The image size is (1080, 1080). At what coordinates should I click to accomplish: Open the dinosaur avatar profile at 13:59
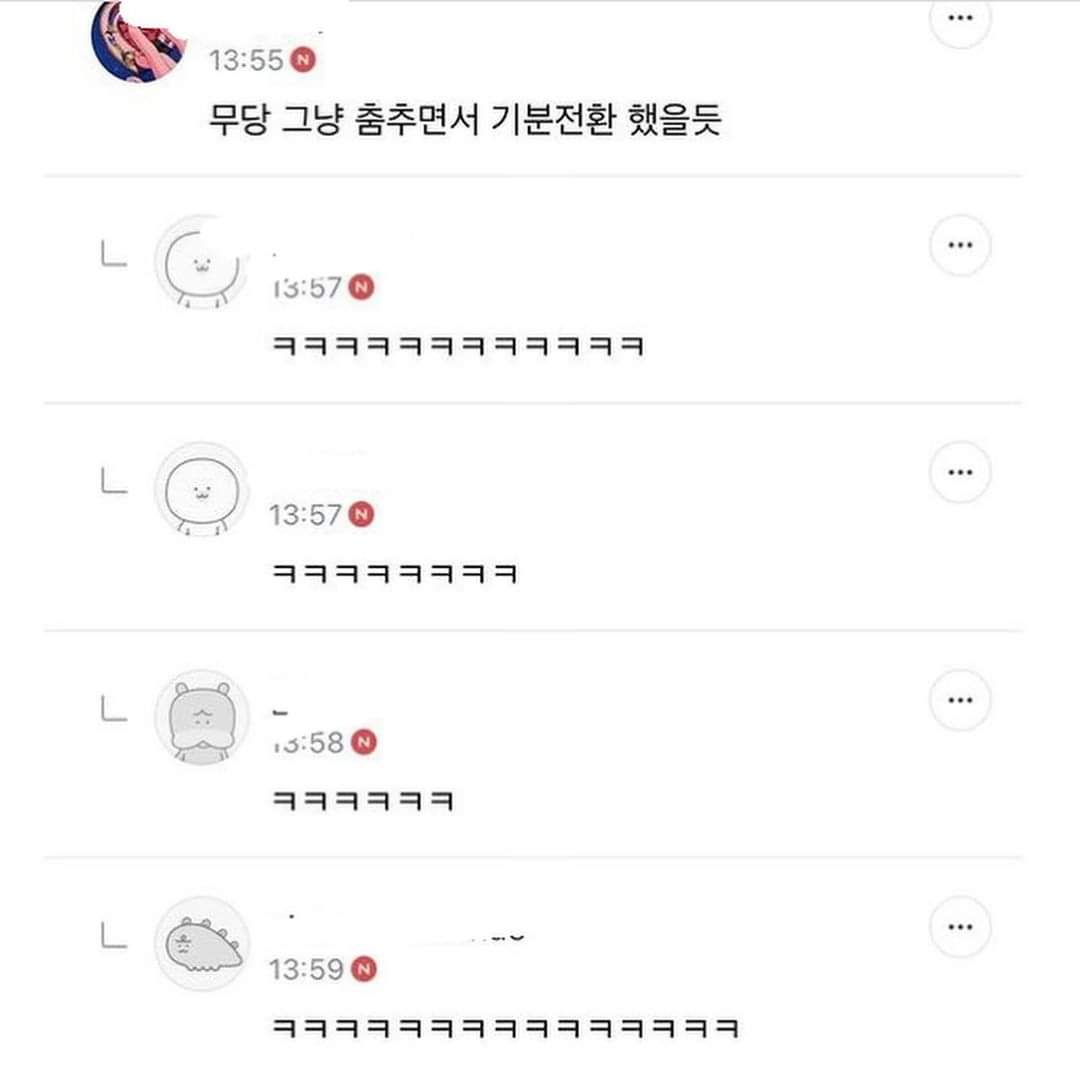tap(201, 944)
